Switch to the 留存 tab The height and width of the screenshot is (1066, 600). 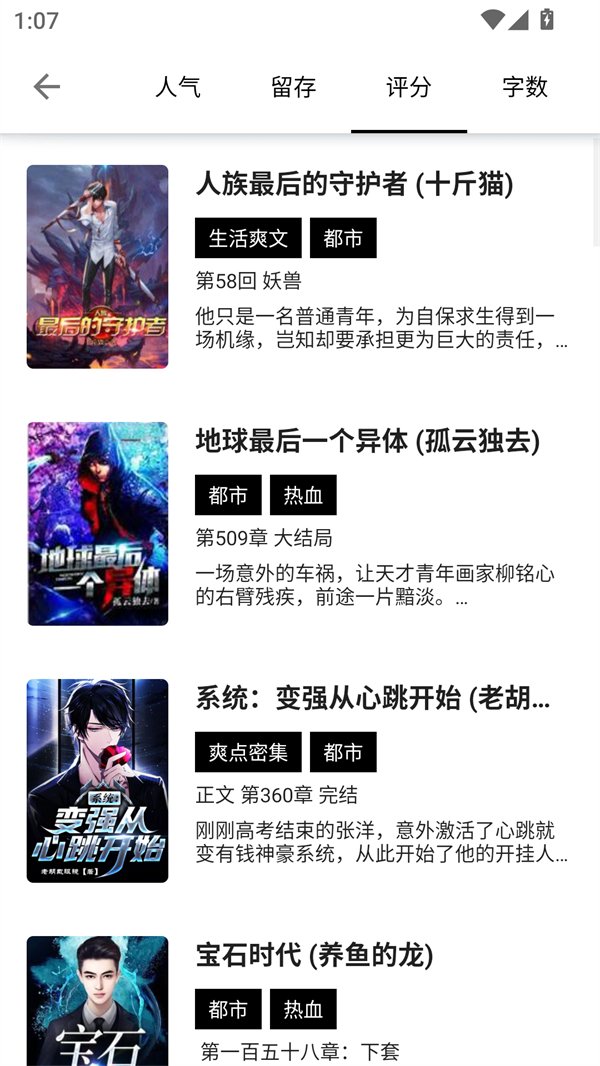click(x=293, y=87)
